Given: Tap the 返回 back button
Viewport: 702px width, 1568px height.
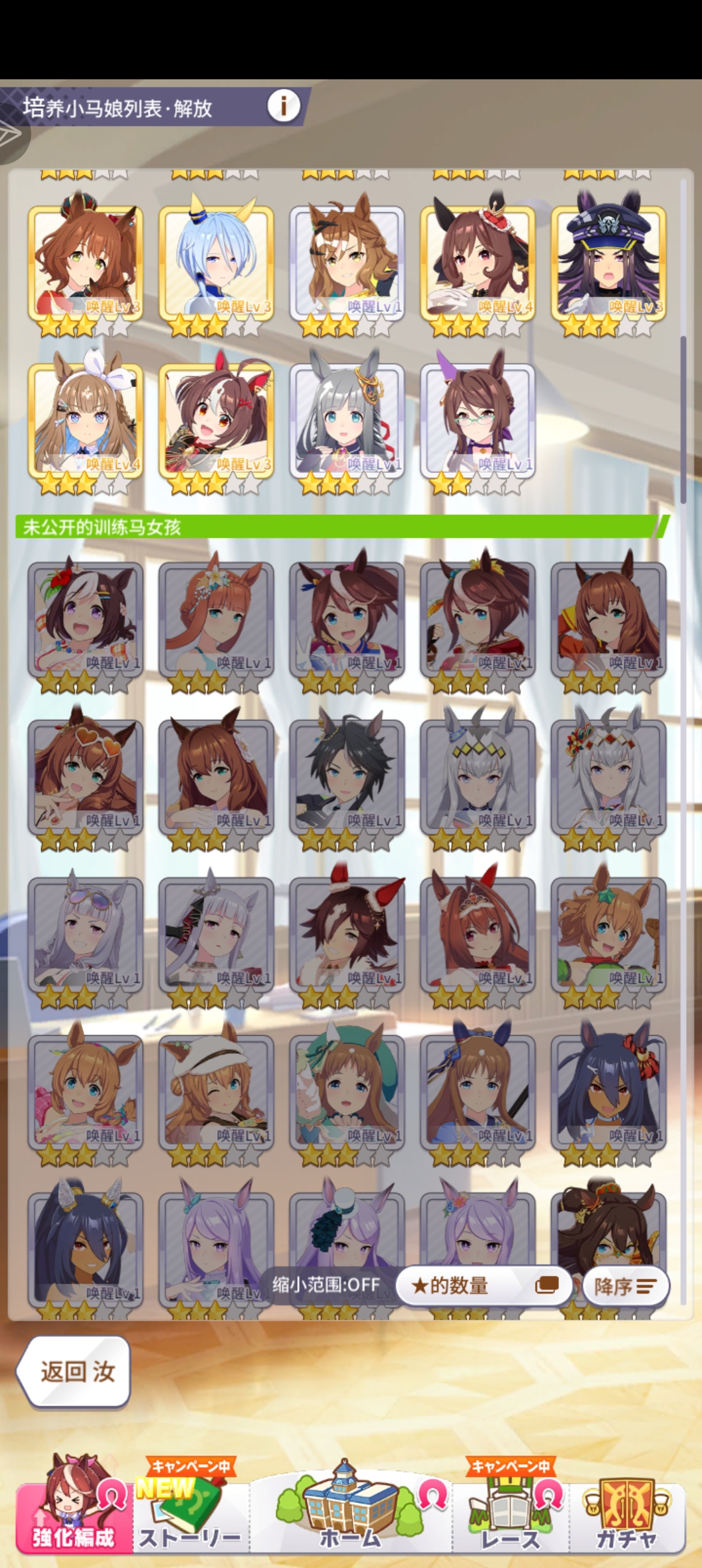Looking at the screenshot, I should 75,1372.
